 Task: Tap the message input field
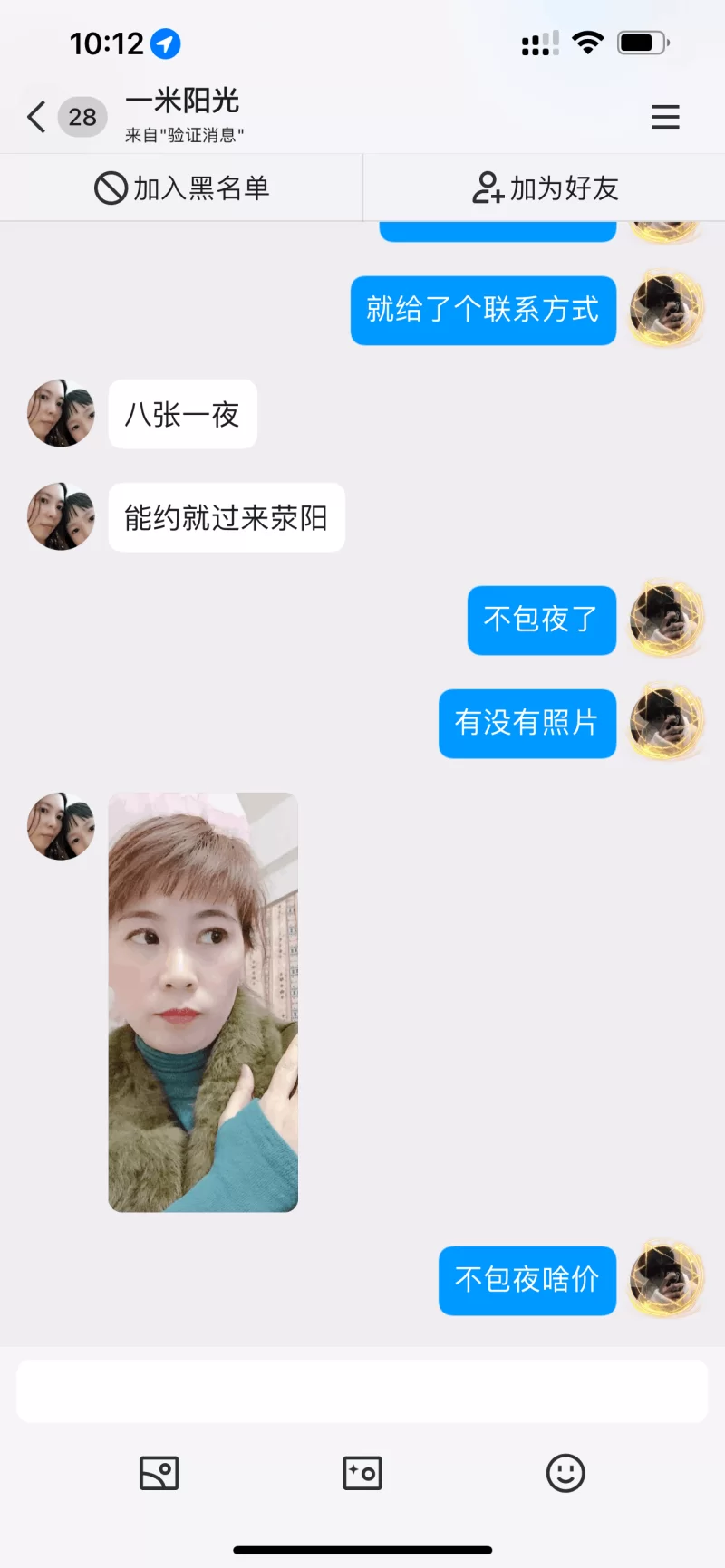pyautogui.click(x=362, y=1390)
